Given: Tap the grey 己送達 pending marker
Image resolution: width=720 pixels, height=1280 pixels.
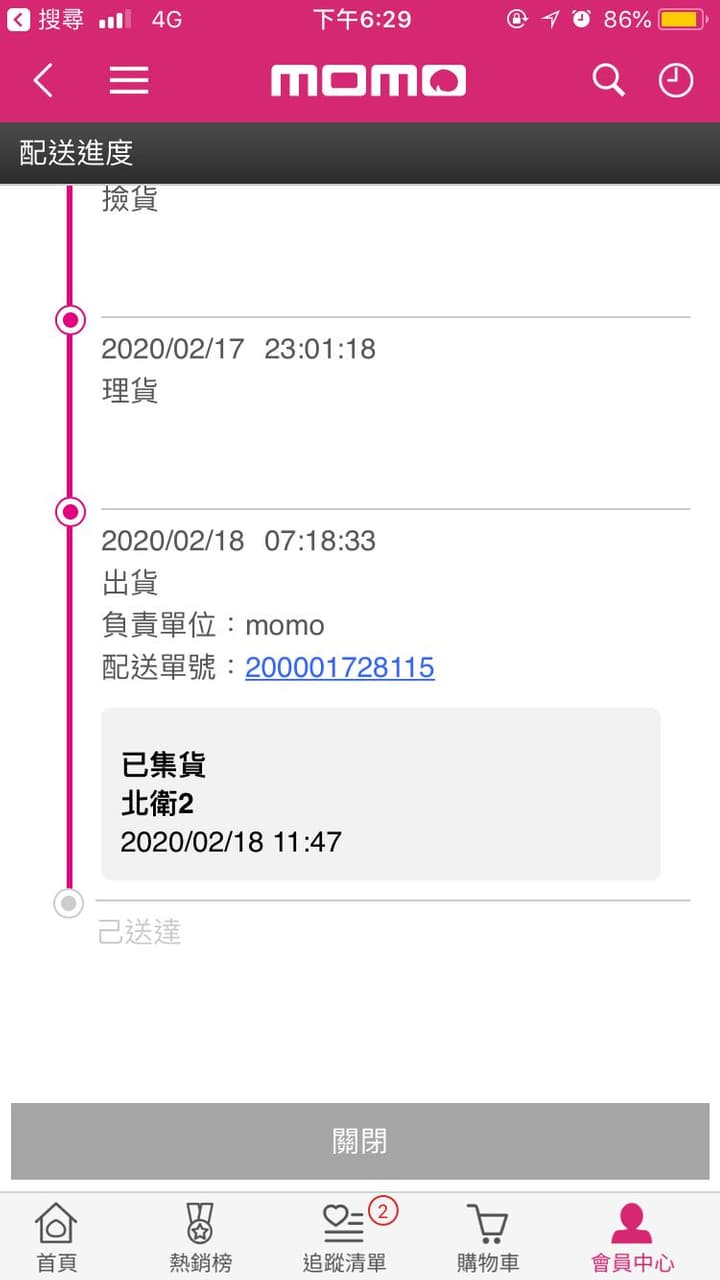Looking at the screenshot, I should (69, 903).
